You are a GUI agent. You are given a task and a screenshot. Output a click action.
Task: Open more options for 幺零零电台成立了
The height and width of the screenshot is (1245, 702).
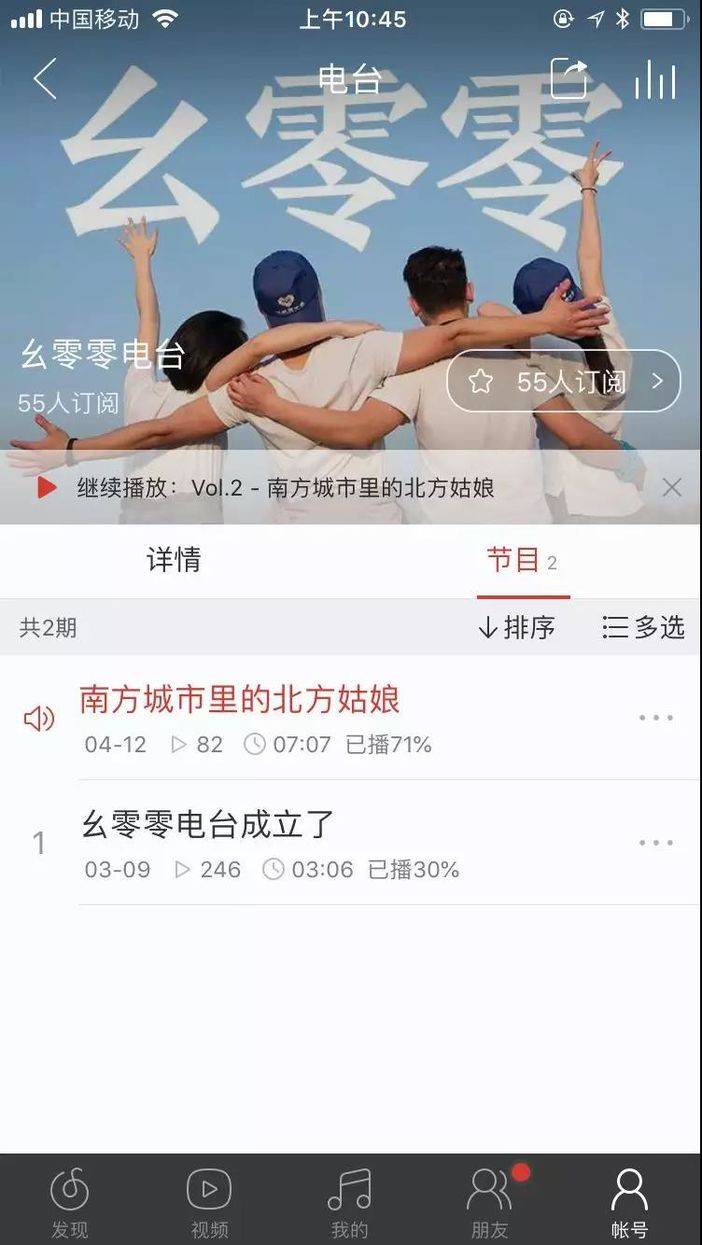click(x=656, y=843)
